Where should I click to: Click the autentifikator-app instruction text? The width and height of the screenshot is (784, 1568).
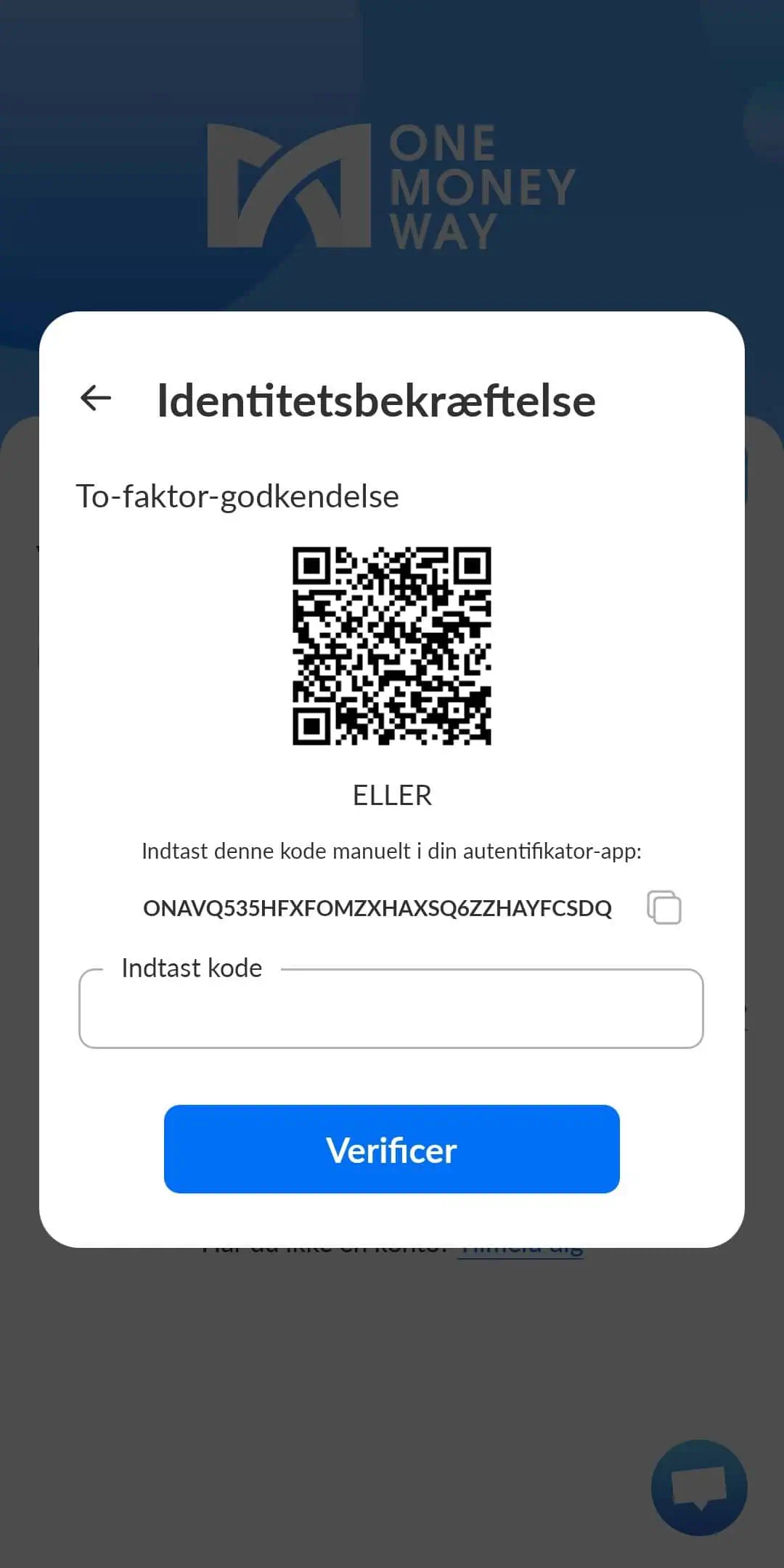(392, 851)
